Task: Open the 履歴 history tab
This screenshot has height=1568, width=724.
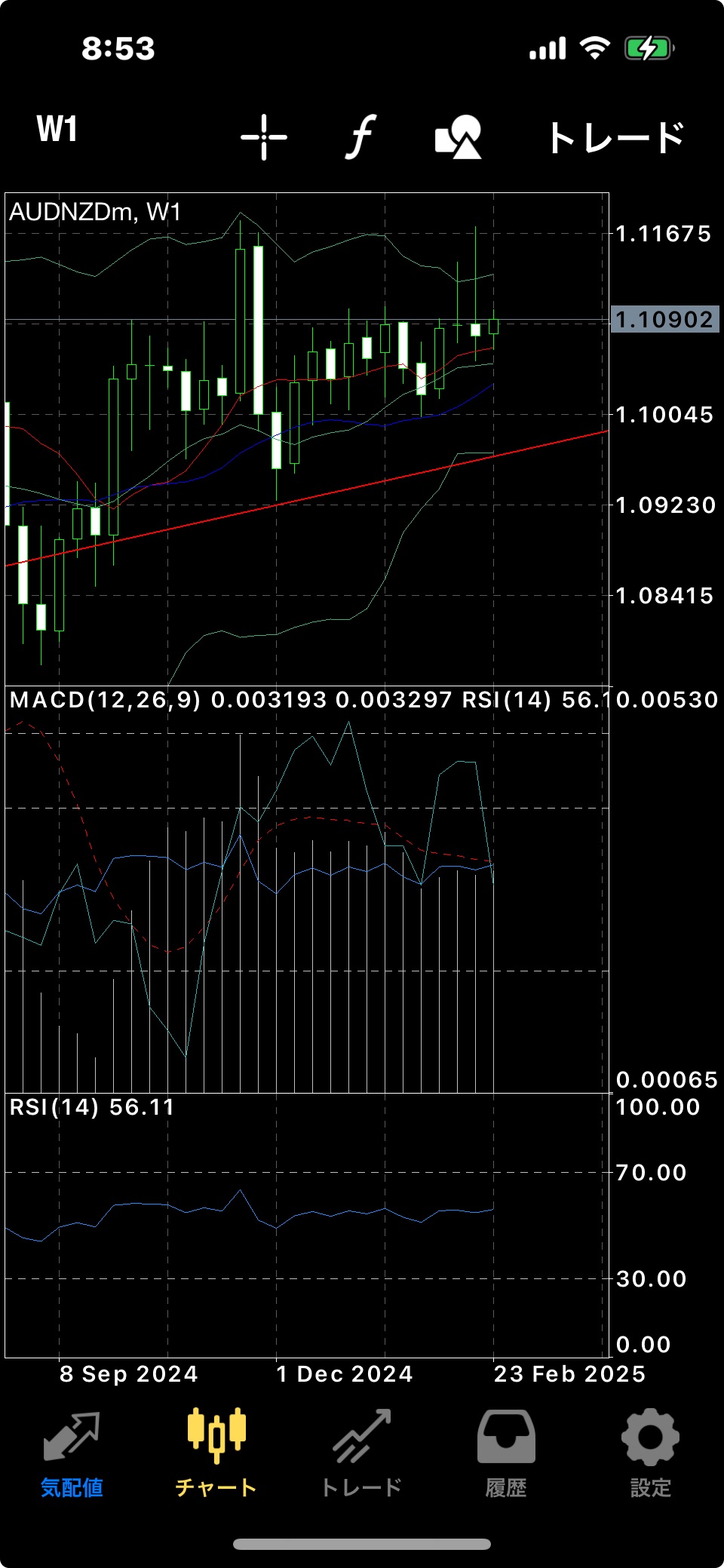Action: (506, 1454)
